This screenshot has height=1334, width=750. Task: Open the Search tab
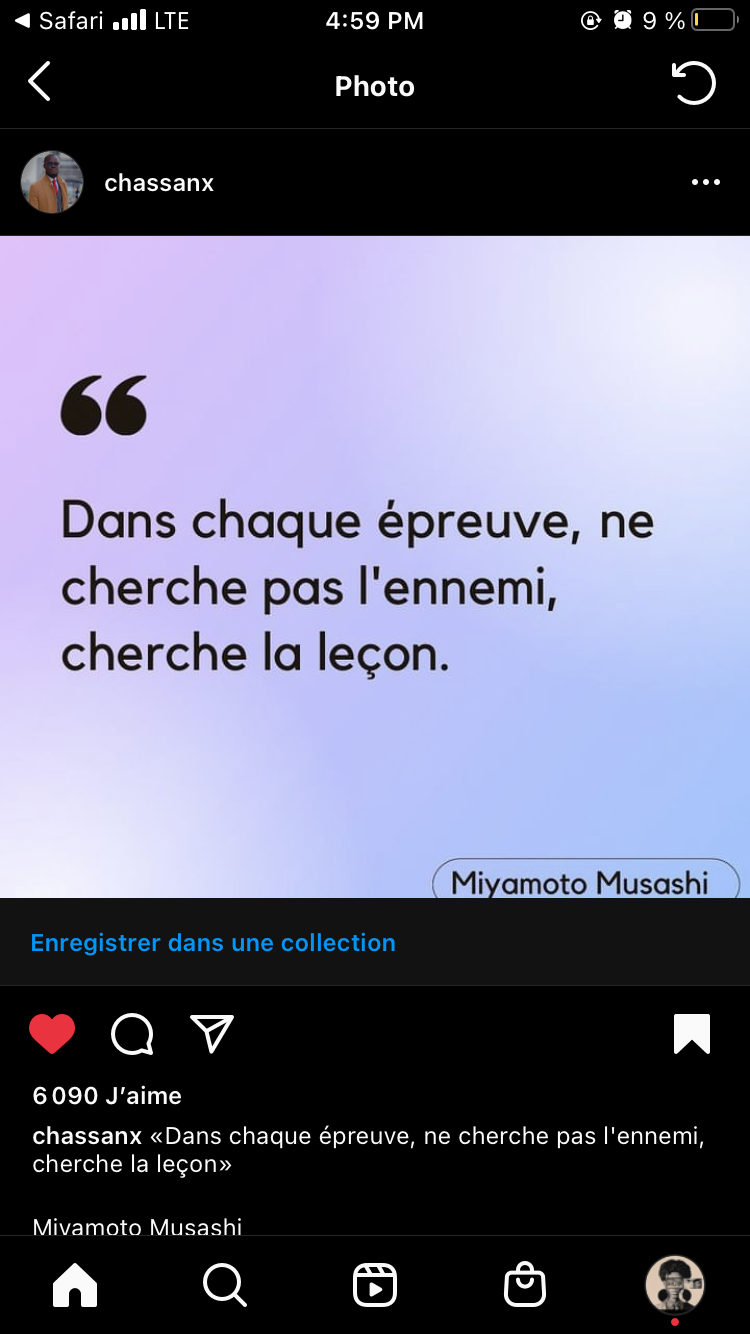[x=225, y=1285]
